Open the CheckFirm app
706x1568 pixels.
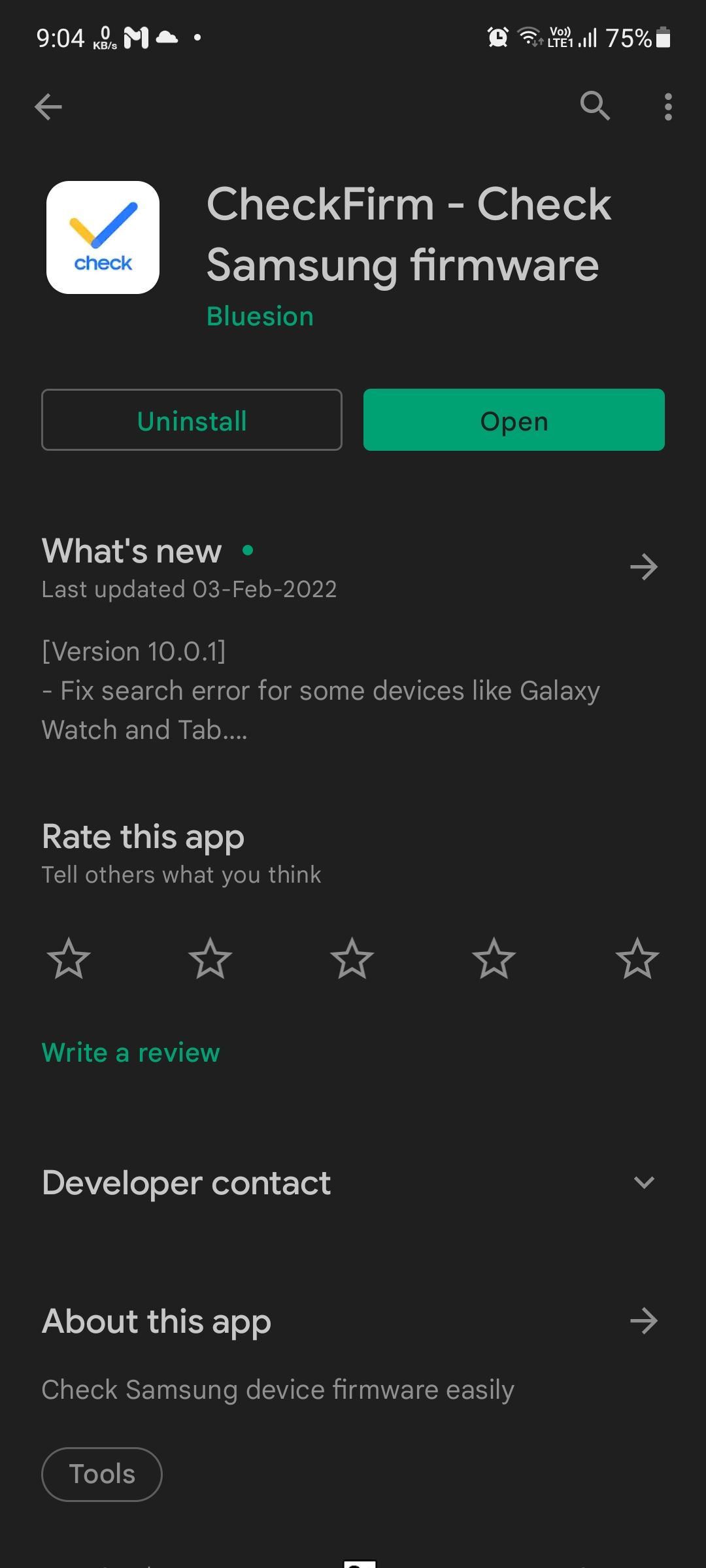tap(514, 420)
